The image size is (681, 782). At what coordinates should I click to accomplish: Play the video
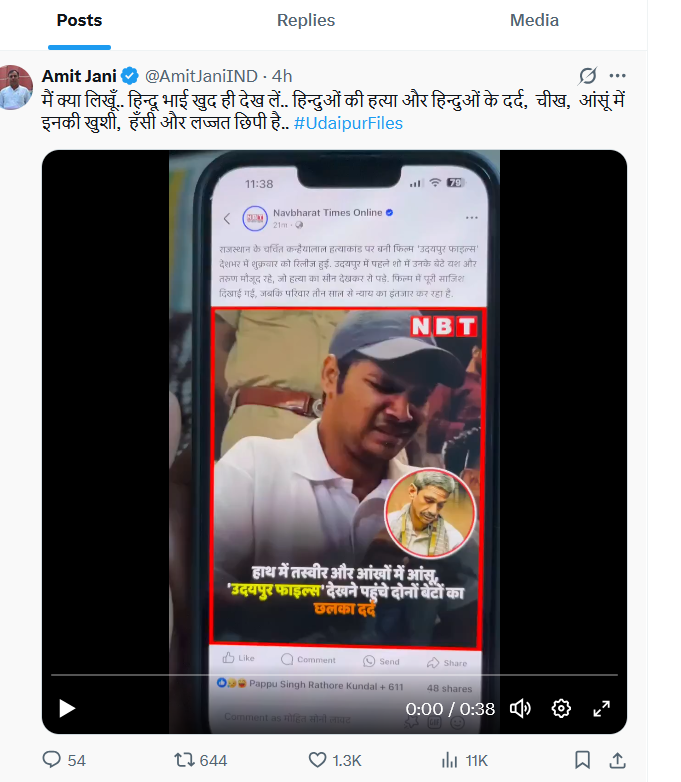point(67,708)
